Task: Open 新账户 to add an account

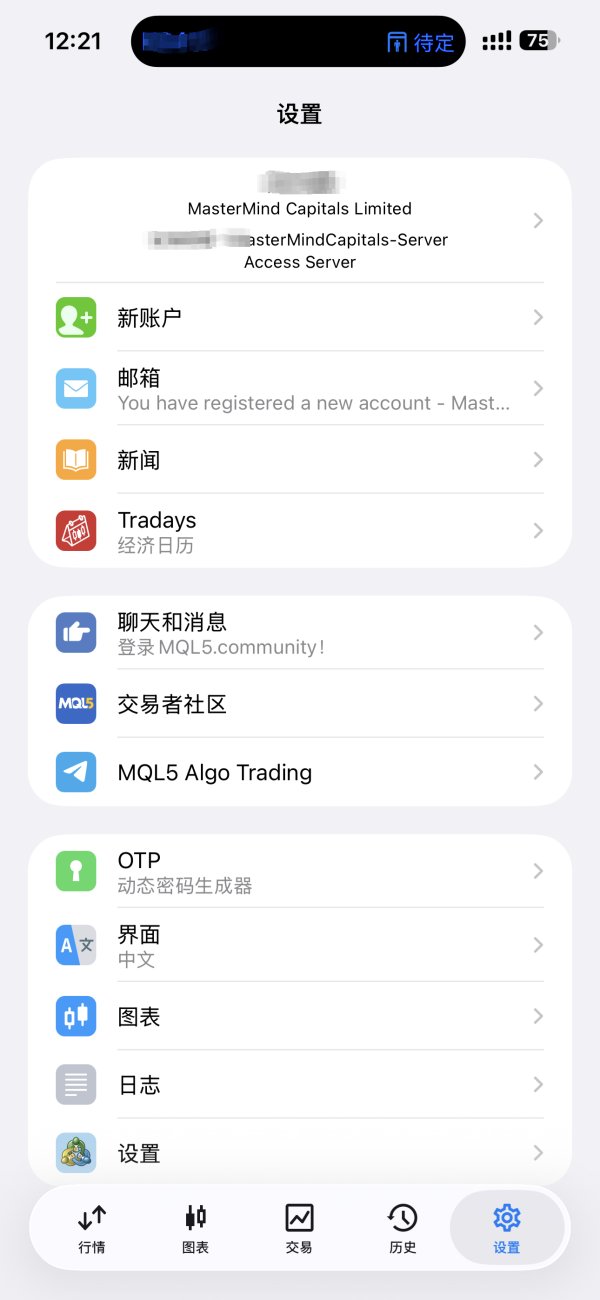Action: 300,317
